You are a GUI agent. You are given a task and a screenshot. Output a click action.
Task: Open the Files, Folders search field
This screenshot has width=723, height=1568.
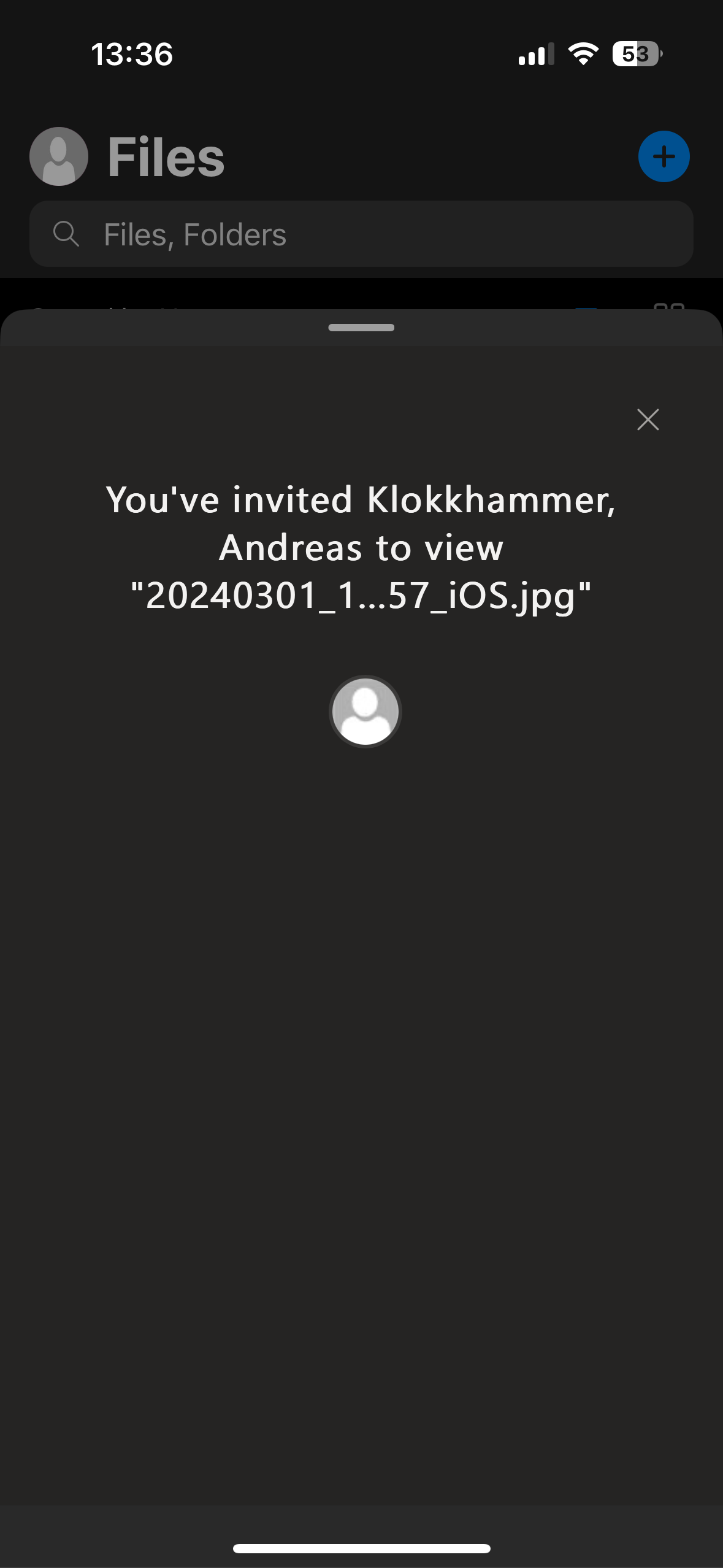[361, 234]
